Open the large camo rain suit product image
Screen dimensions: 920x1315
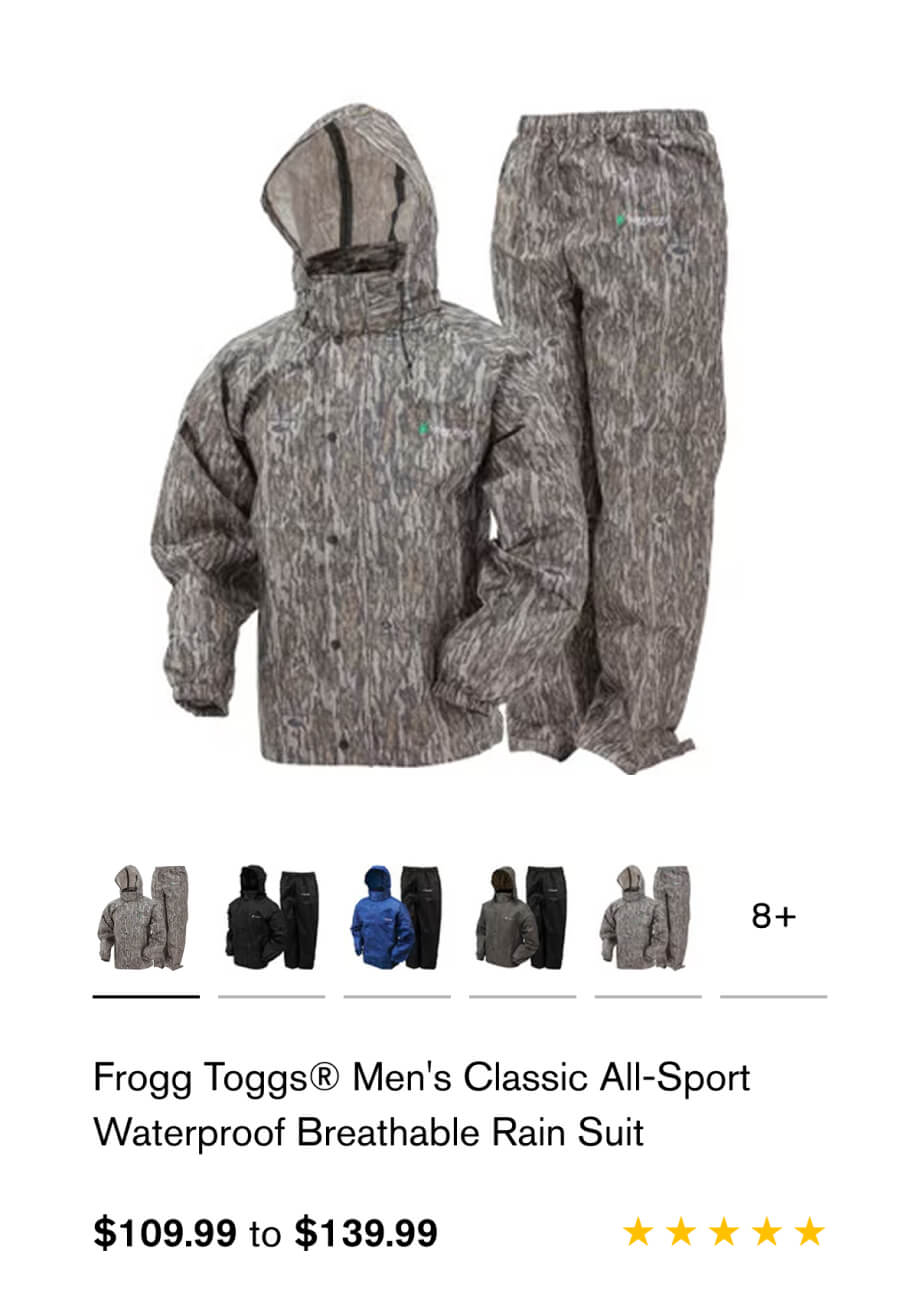(445, 440)
